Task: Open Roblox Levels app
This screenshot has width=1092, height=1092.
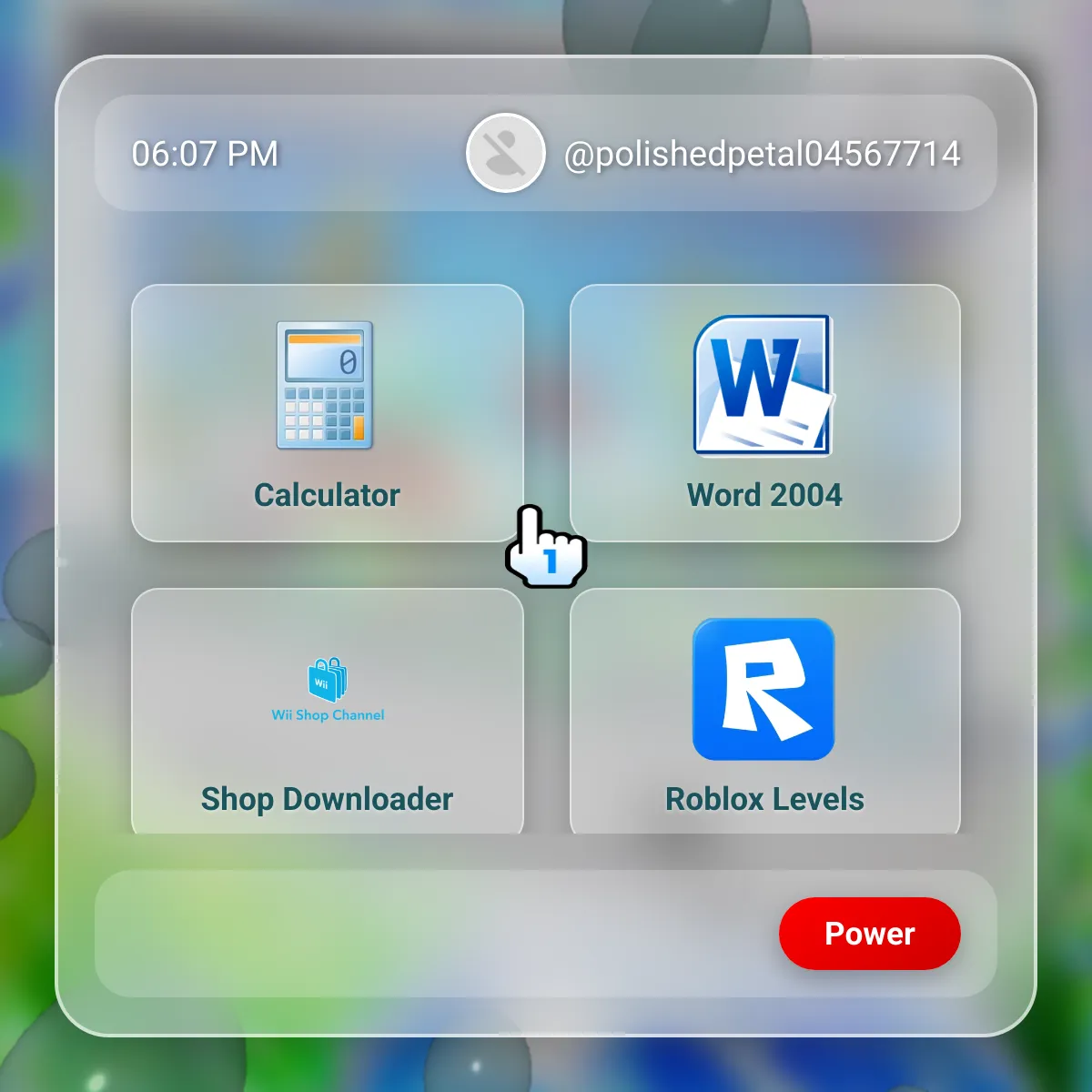Action: pos(764,712)
